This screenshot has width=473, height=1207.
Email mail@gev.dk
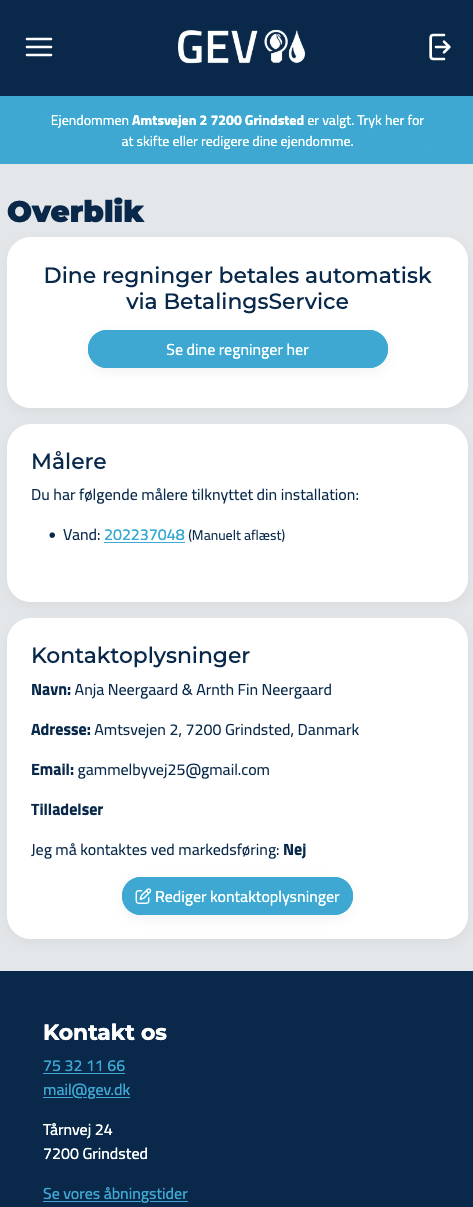86,1089
